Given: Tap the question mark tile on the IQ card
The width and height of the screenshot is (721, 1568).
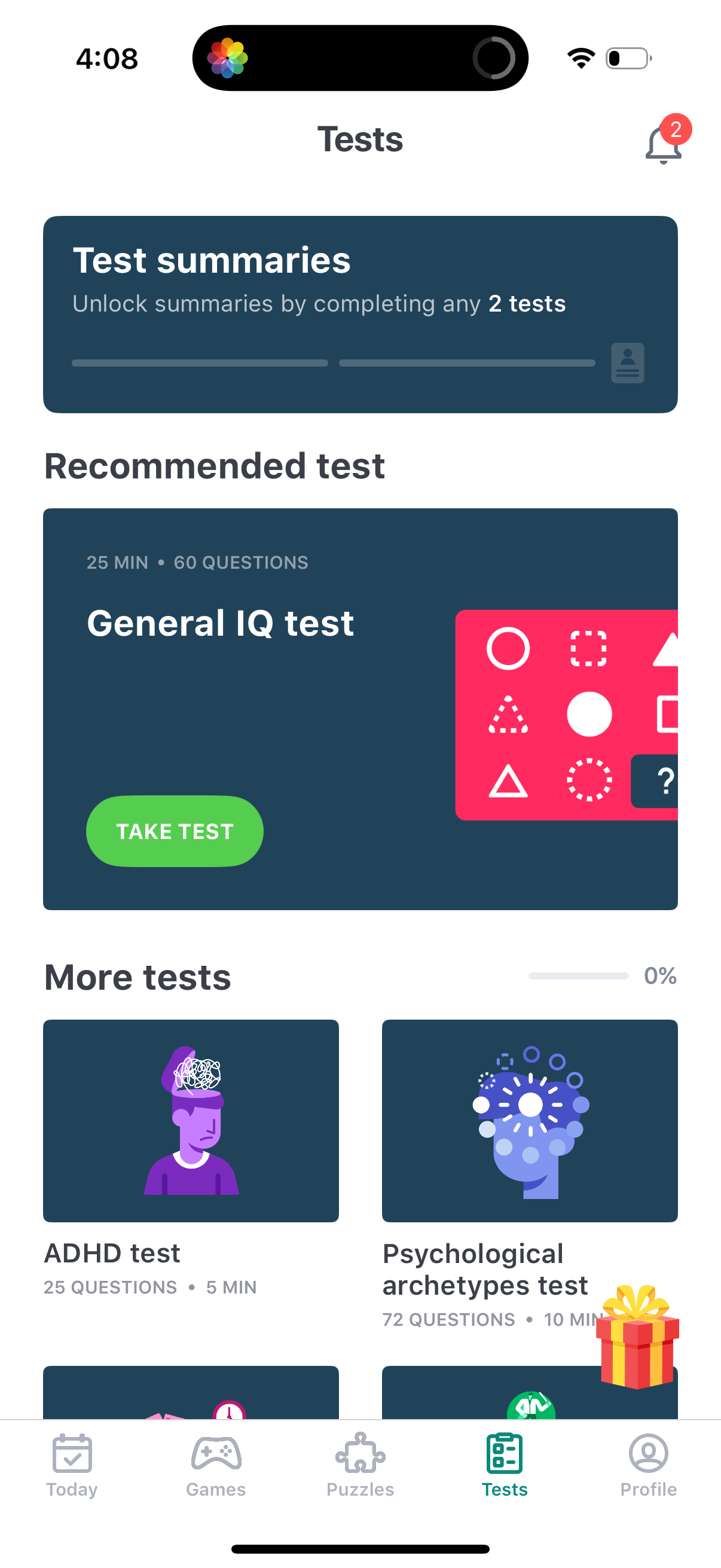Looking at the screenshot, I should pyautogui.click(x=666, y=782).
